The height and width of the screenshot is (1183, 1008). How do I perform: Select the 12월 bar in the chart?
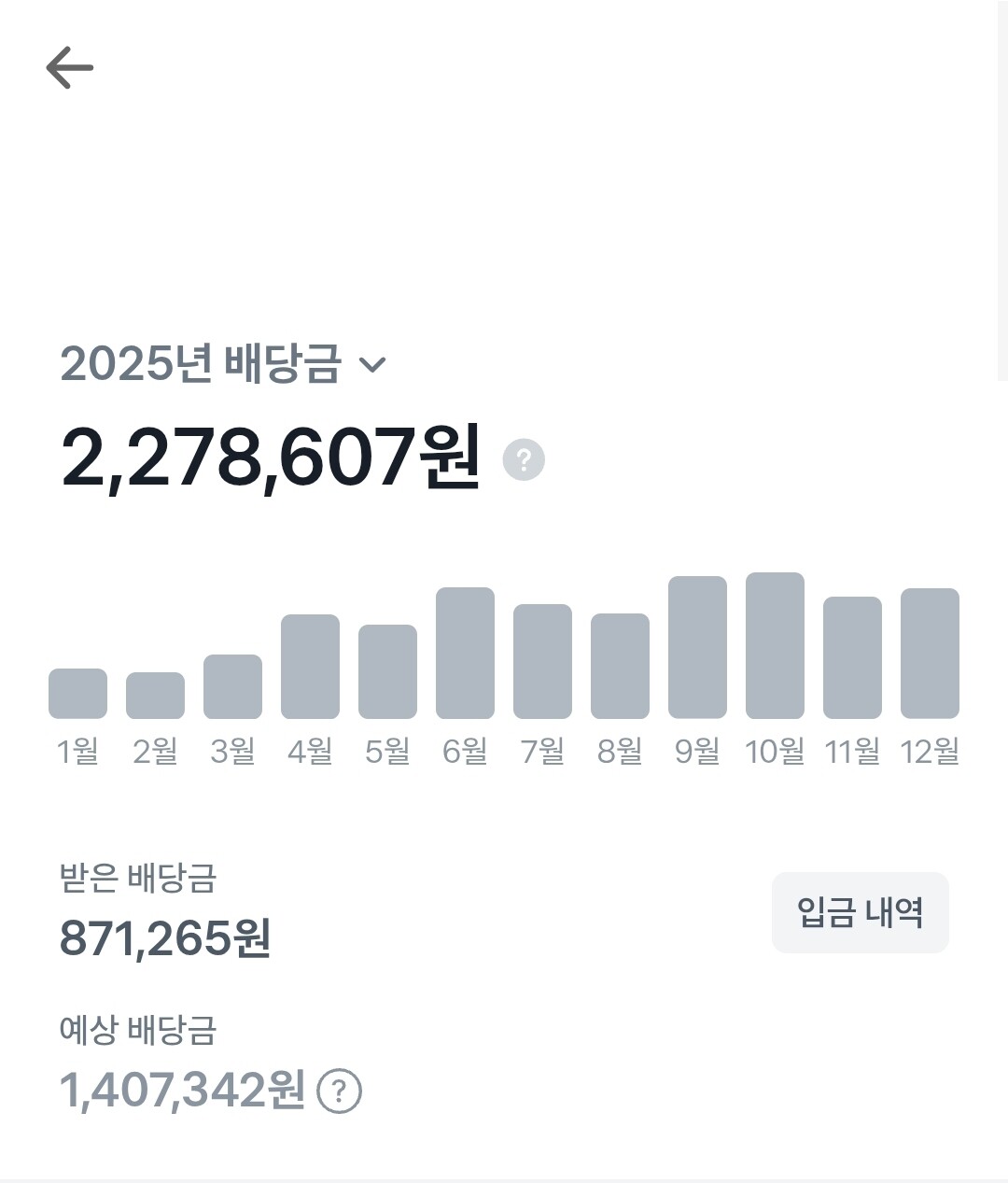tap(930, 654)
